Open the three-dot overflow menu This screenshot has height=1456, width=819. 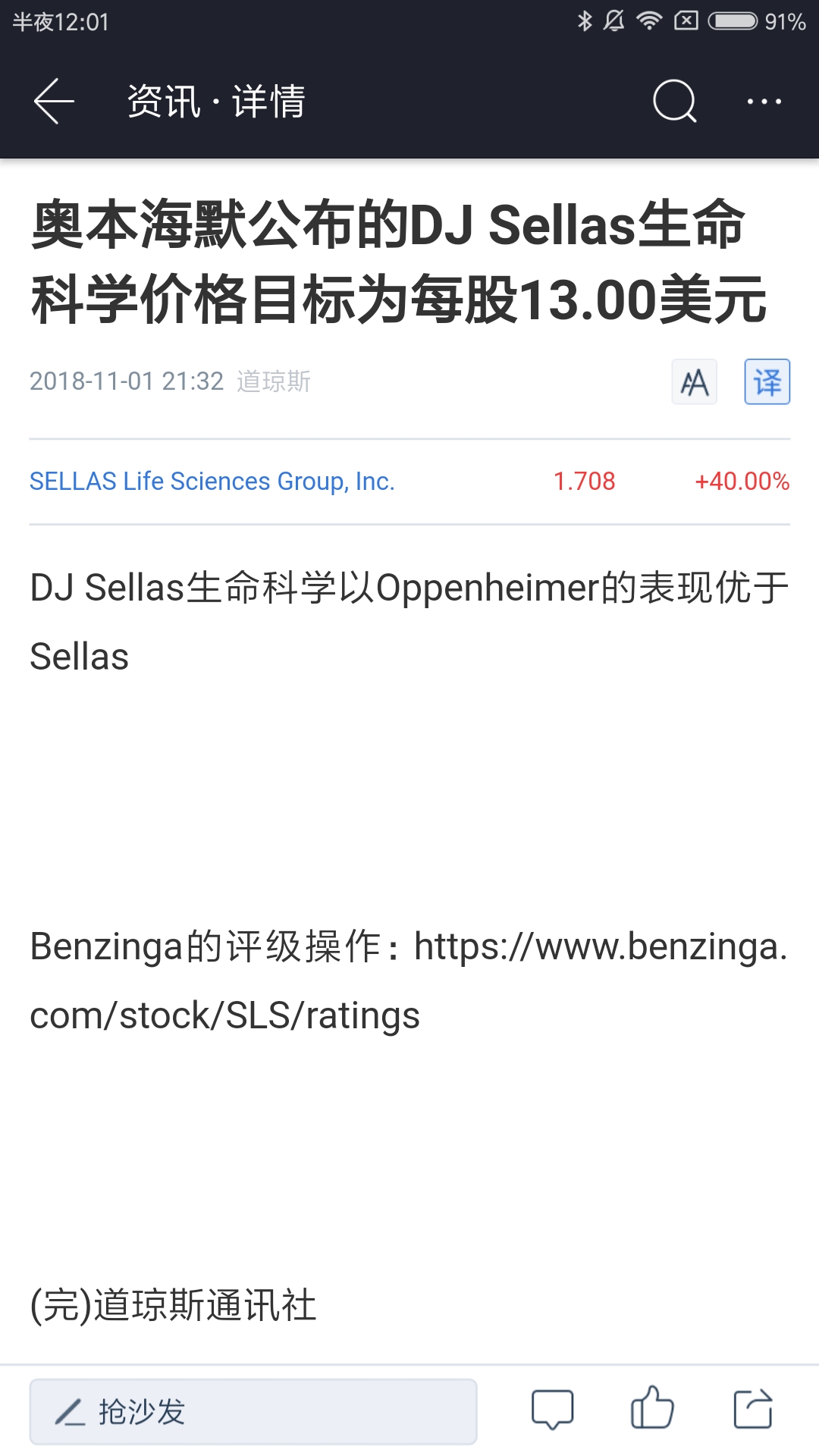pos(764,101)
